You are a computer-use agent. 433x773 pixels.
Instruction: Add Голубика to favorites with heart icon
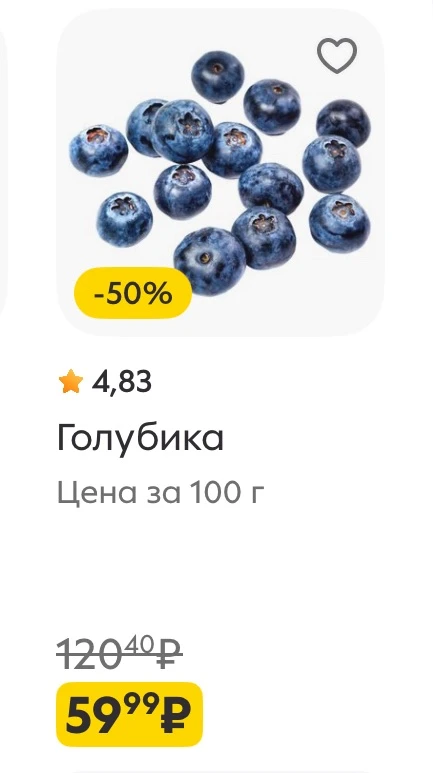coord(337,55)
